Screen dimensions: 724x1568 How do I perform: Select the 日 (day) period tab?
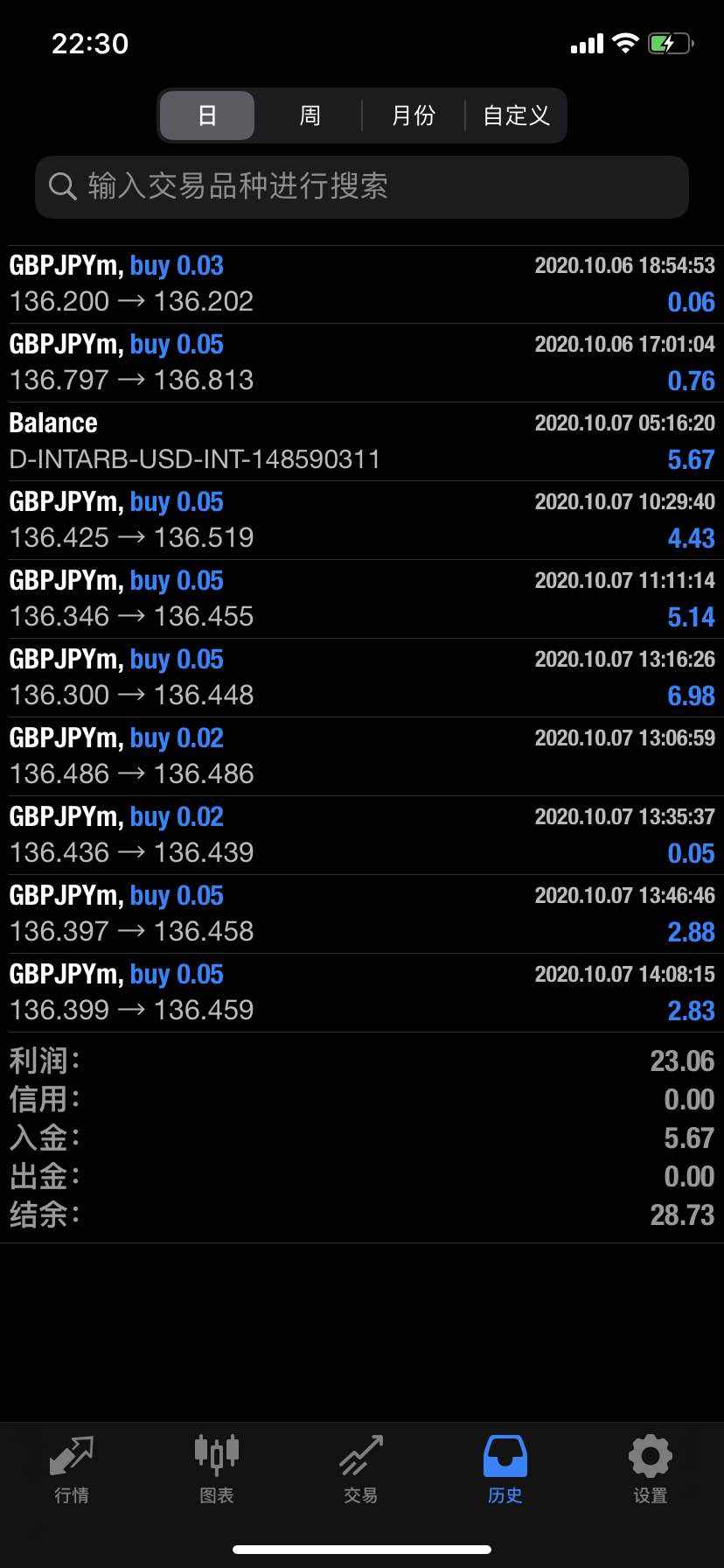tap(207, 115)
